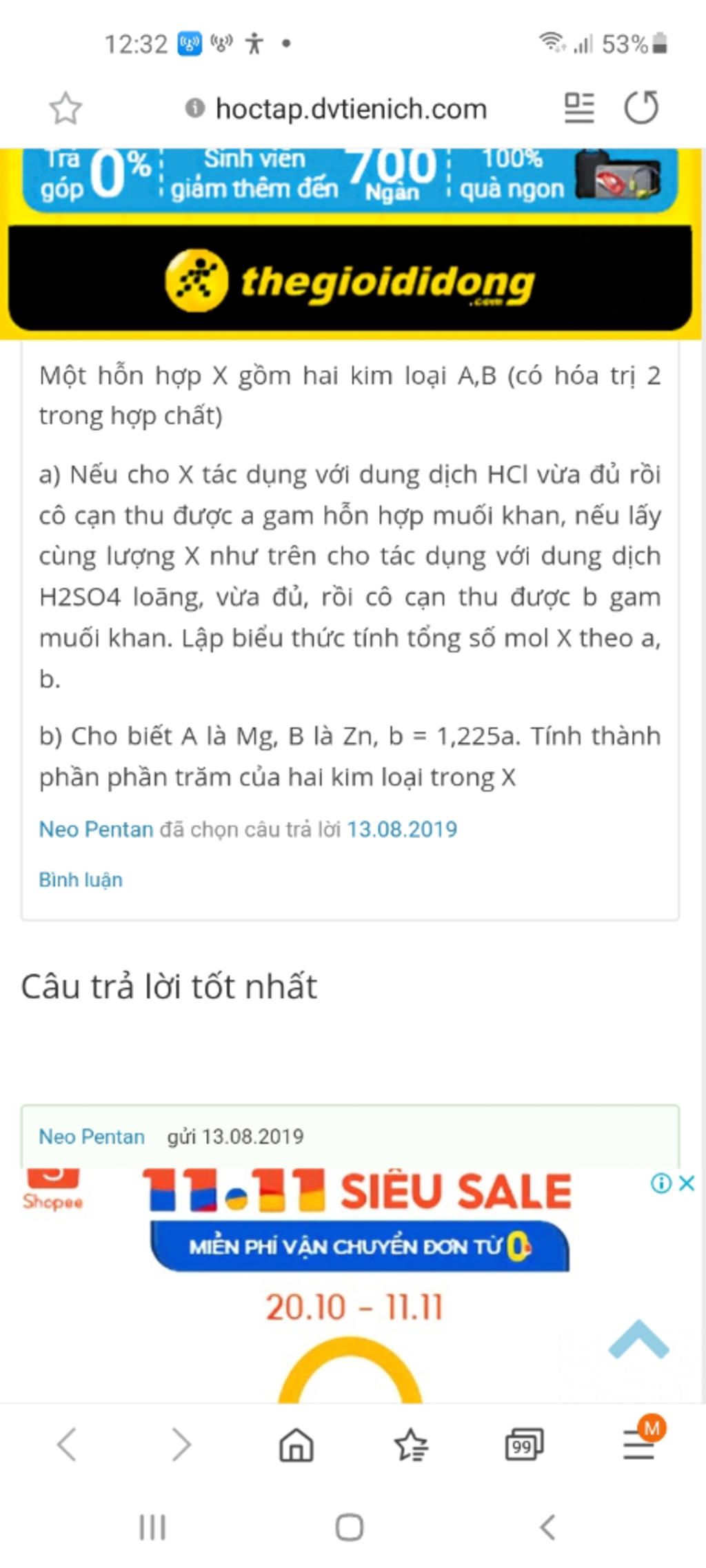Go forward to the next page

181,1443
